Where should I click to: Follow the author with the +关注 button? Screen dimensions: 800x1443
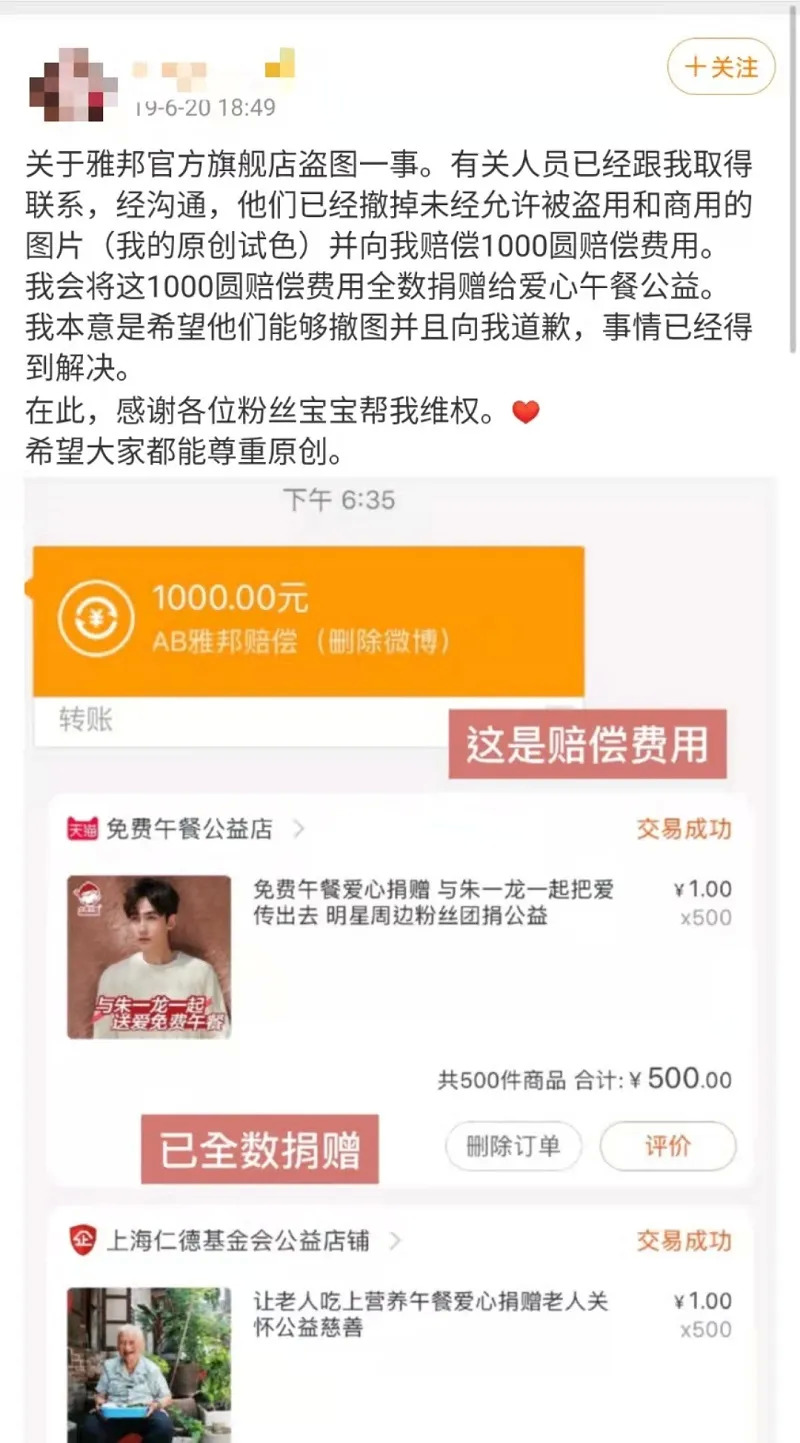tap(721, 67)
